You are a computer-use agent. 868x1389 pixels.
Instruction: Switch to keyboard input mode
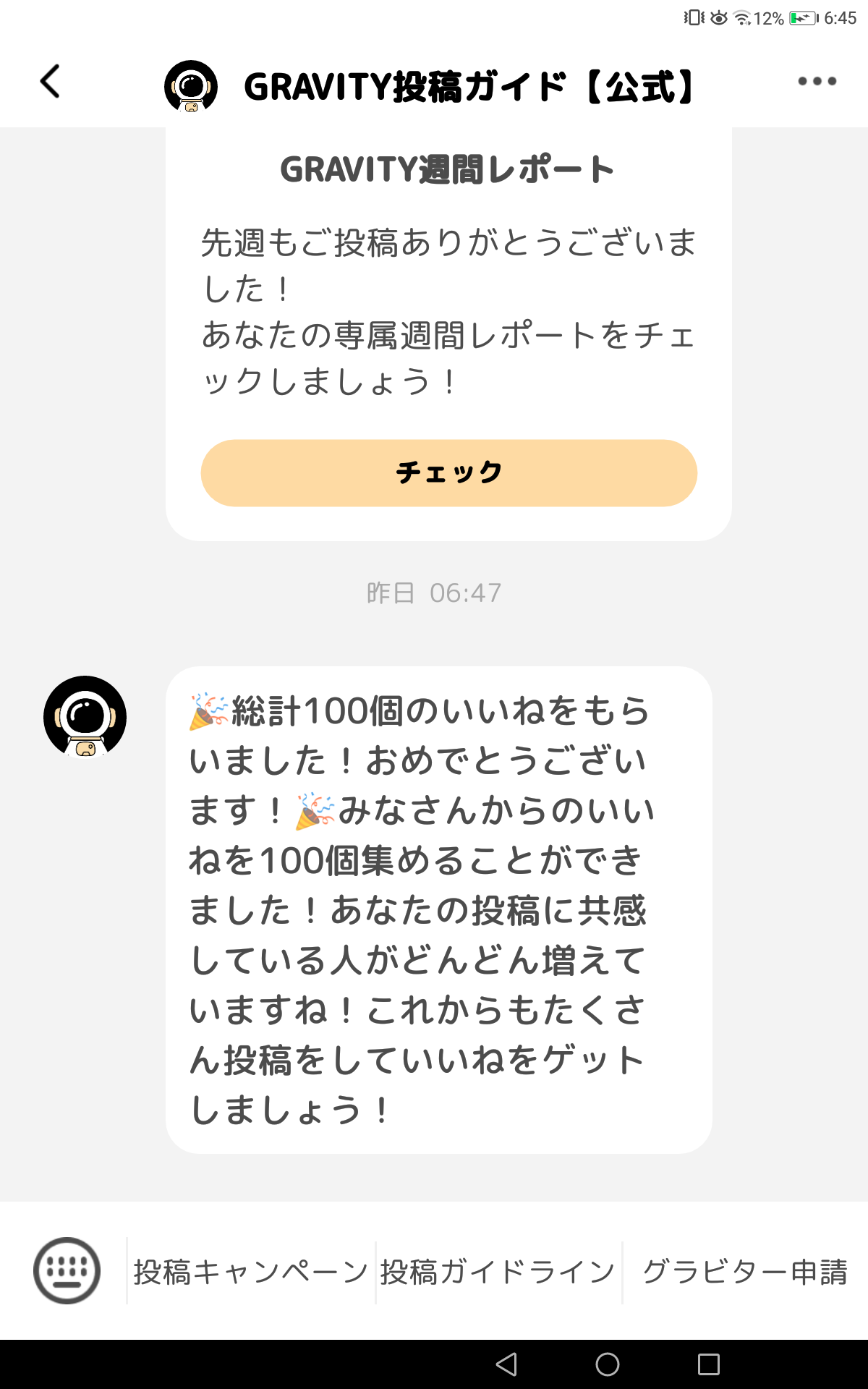click(67, 1270)
